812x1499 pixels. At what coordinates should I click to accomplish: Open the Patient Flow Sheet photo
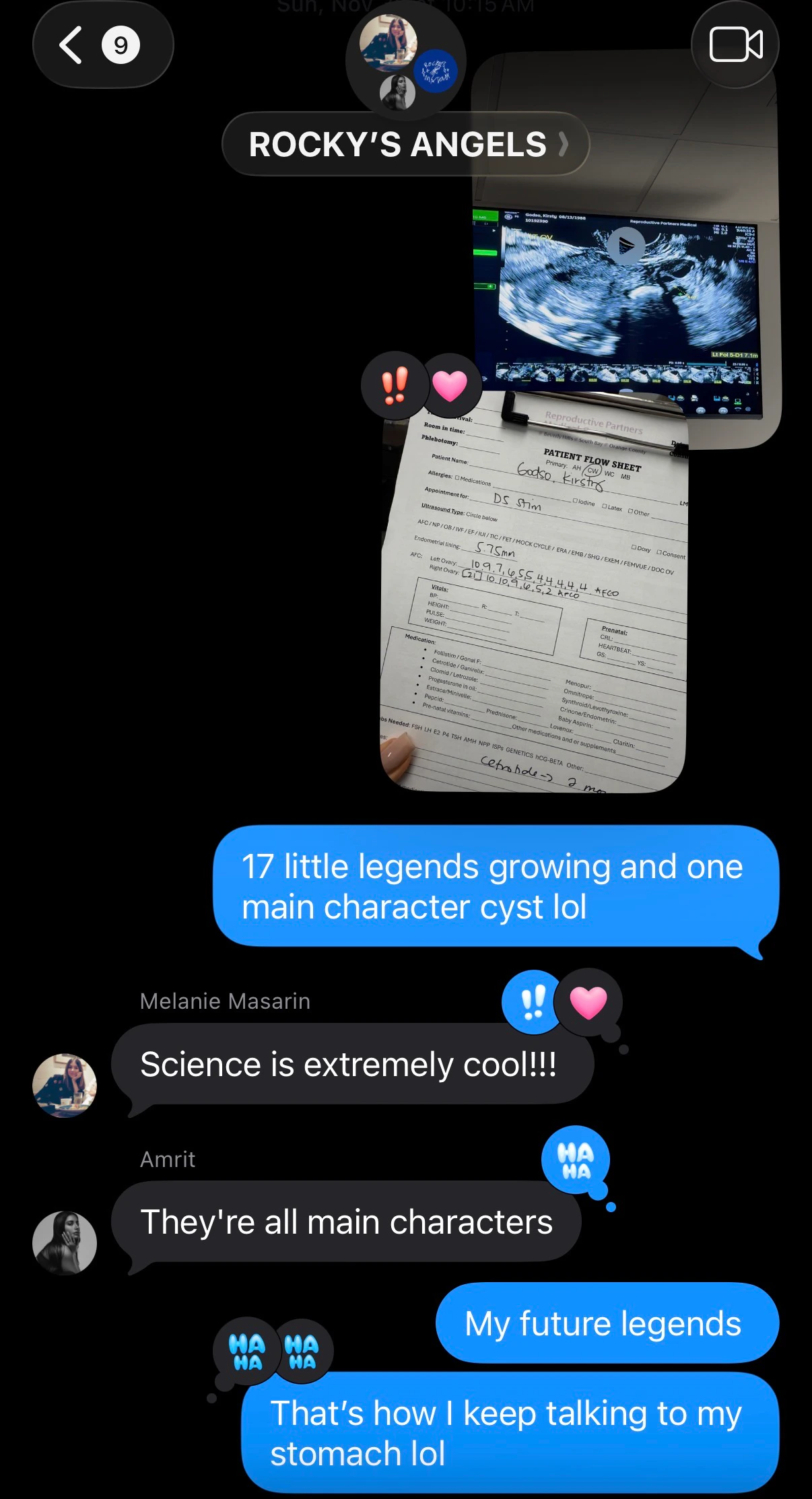pyautogui.click(x=535, y=593)
